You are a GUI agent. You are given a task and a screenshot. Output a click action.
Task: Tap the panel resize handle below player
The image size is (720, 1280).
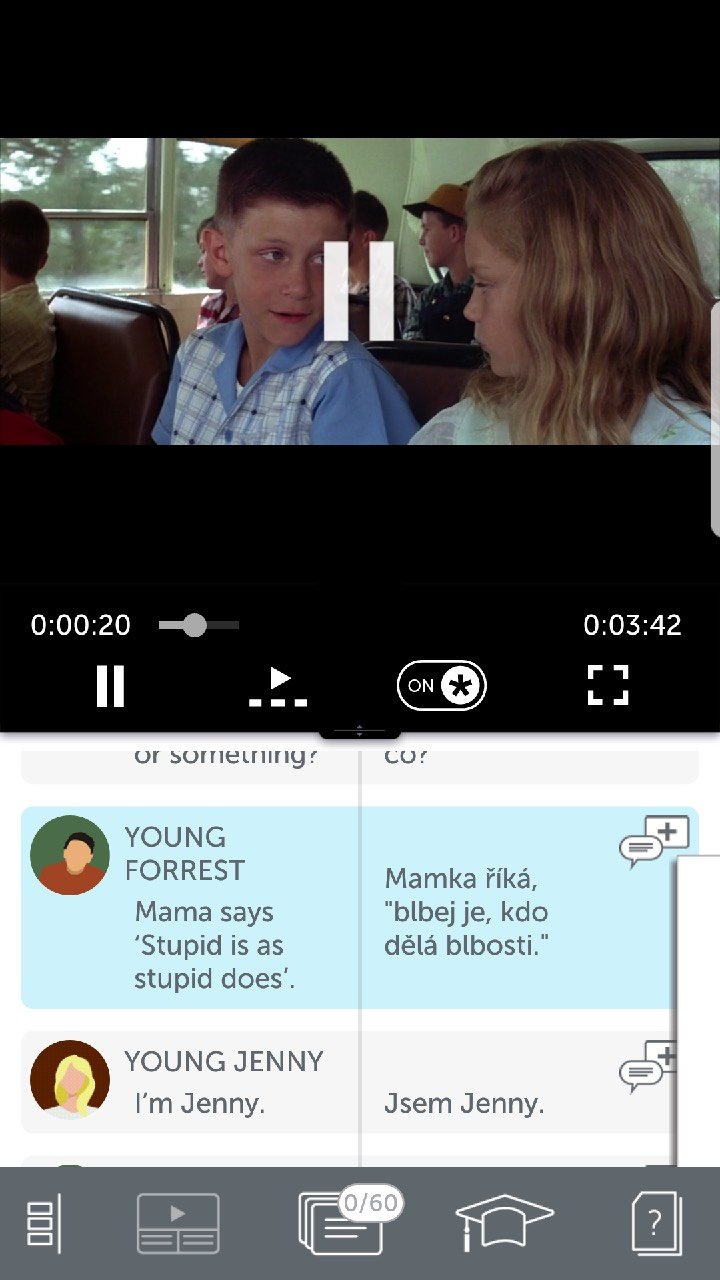(360, 732)
